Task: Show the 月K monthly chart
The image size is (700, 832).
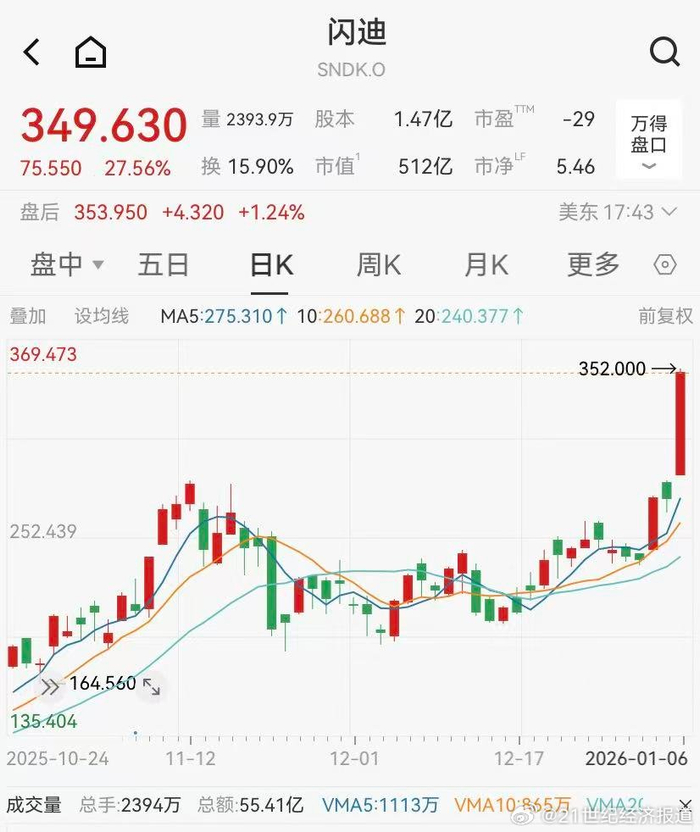Action: pos(486,265)
